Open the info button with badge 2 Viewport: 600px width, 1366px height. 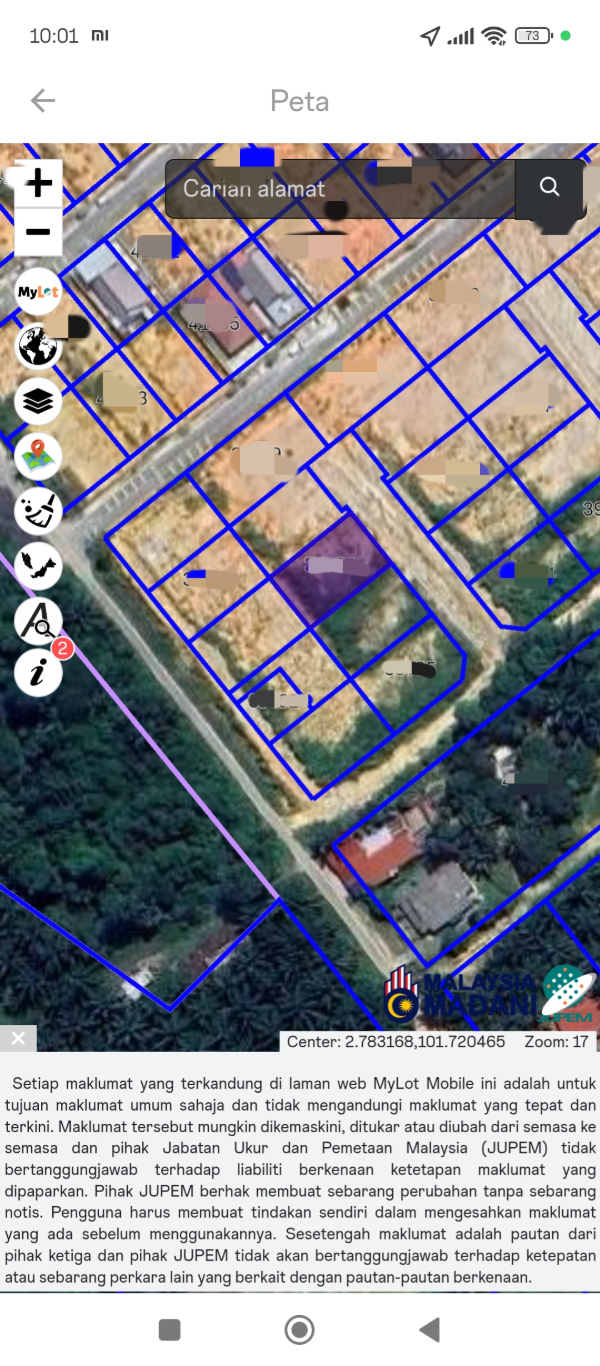(38, 673)
